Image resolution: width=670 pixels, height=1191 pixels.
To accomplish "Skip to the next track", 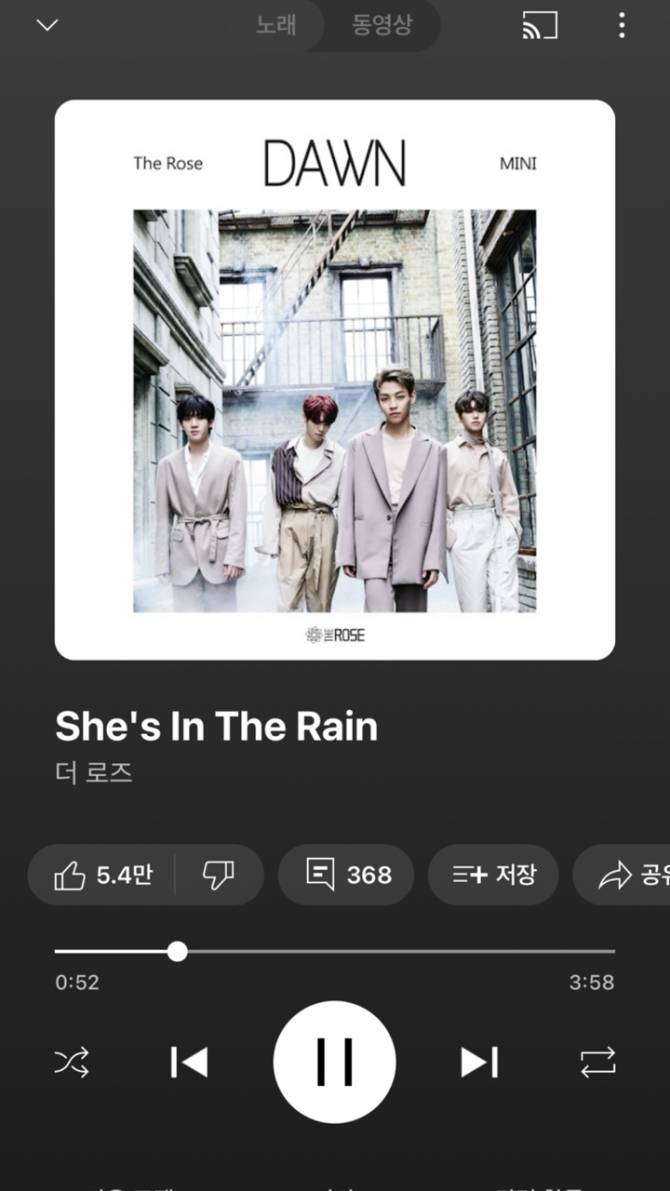I will pos(479,1062).
